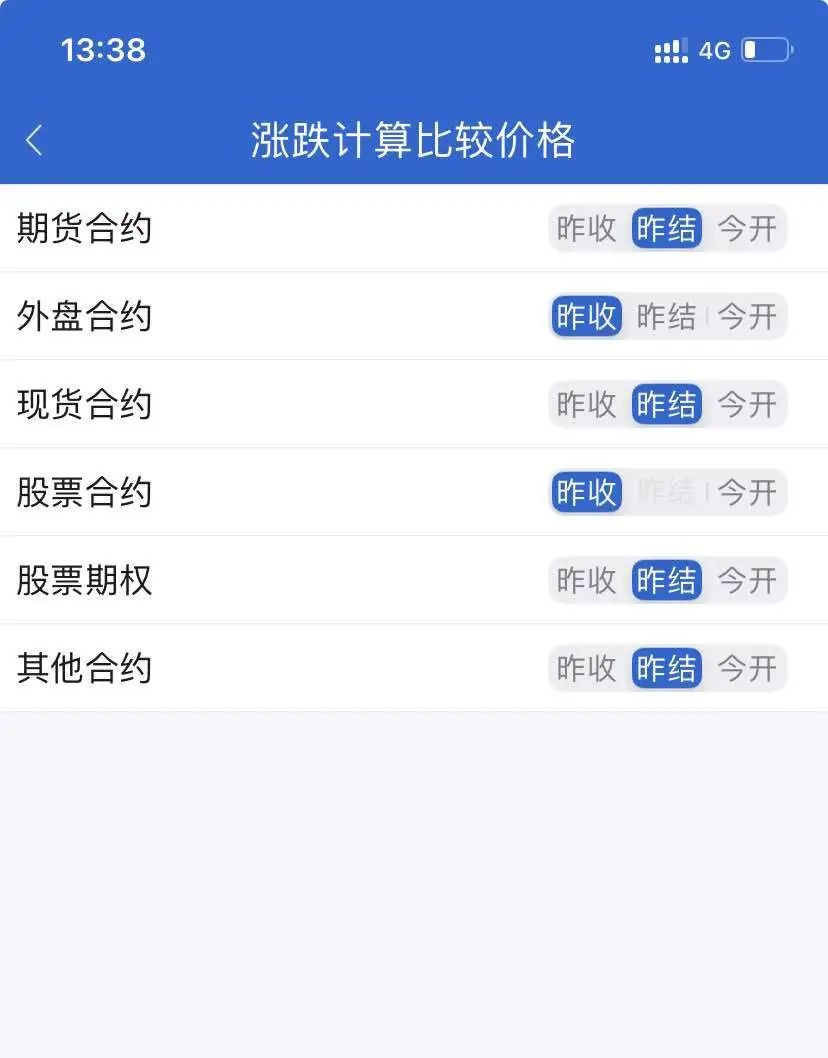Switch 现货合约 to 昨收

(587, 405)
